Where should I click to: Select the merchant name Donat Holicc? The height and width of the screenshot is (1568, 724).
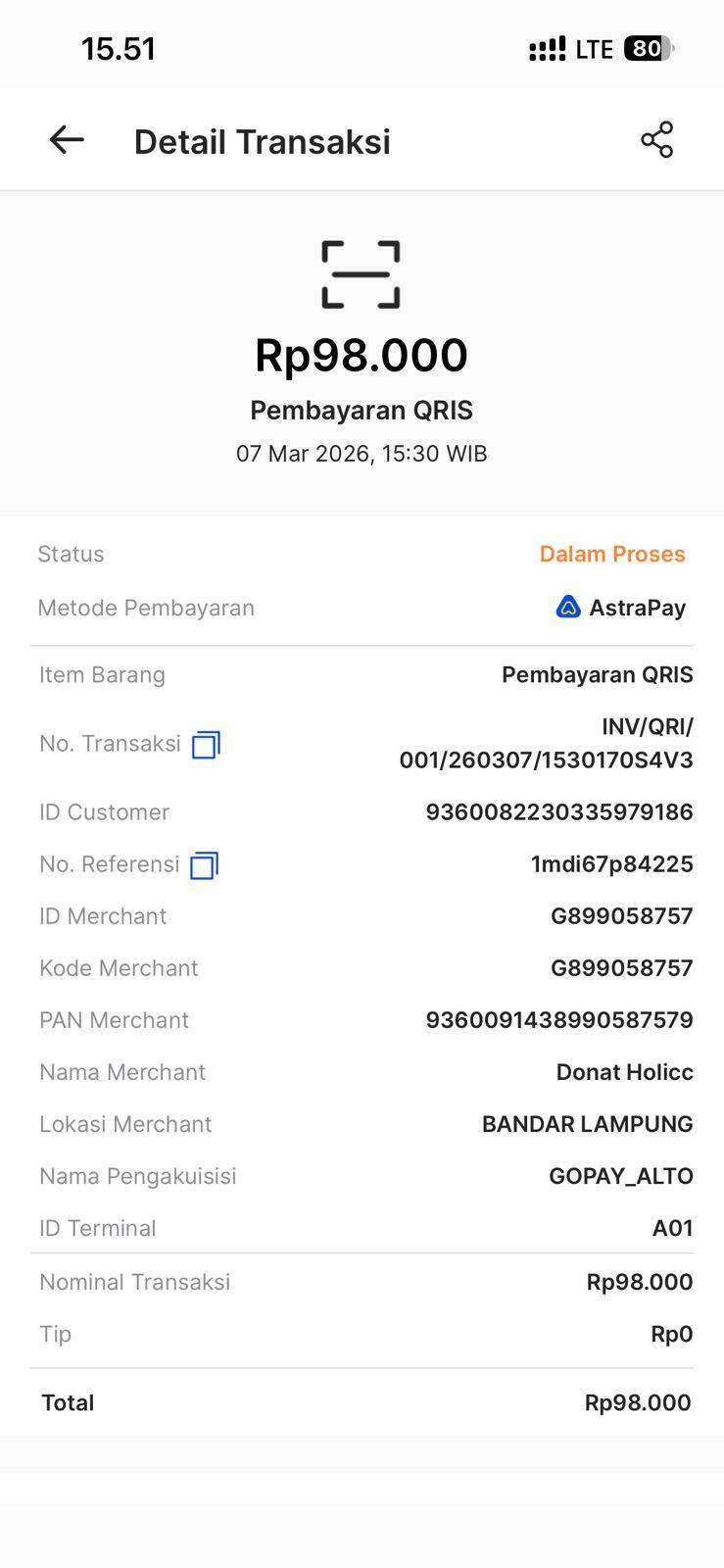pyautogui.click(x=624, y=1072)
